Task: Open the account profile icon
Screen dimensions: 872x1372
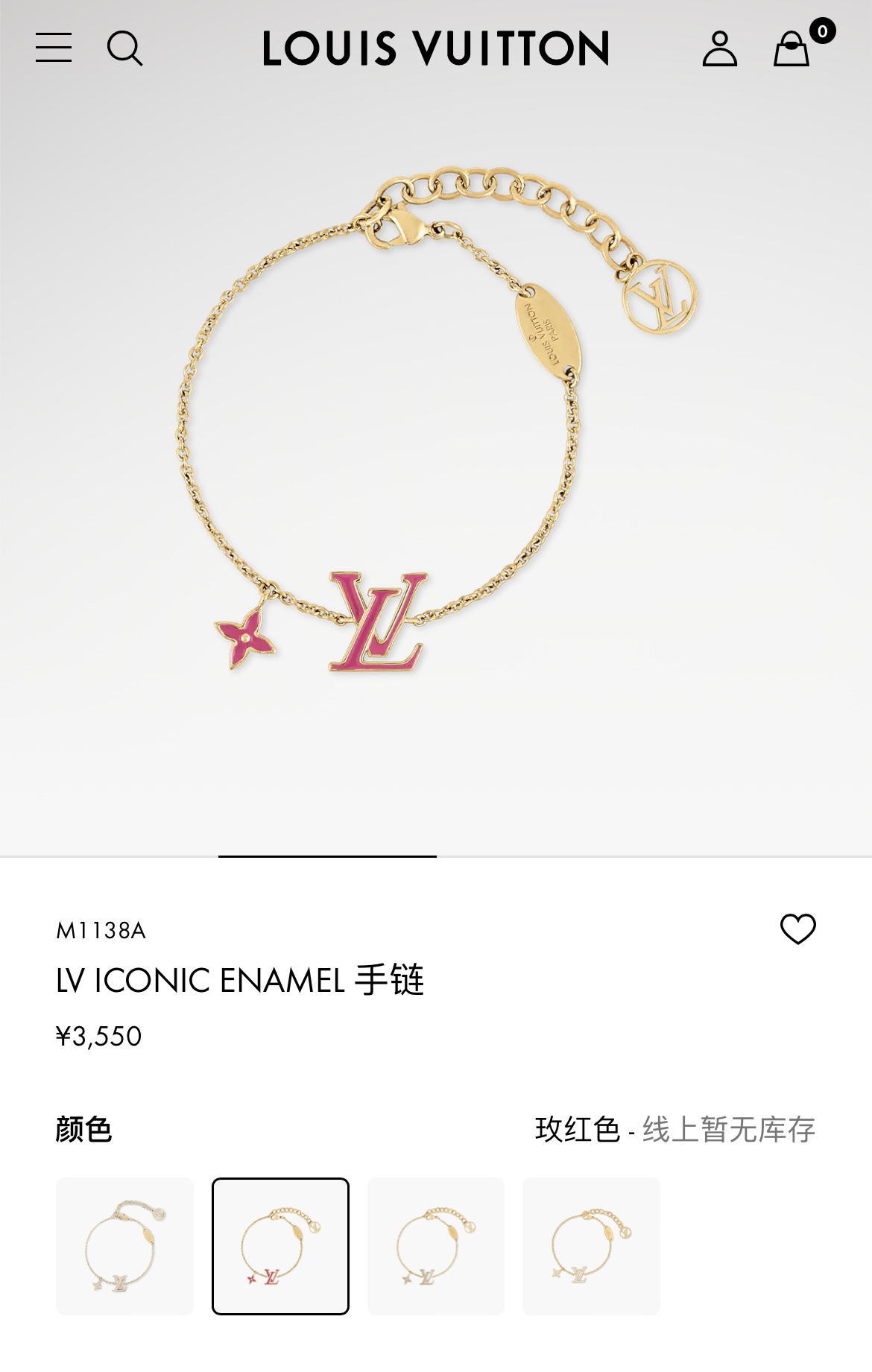Action: (719, 48)
